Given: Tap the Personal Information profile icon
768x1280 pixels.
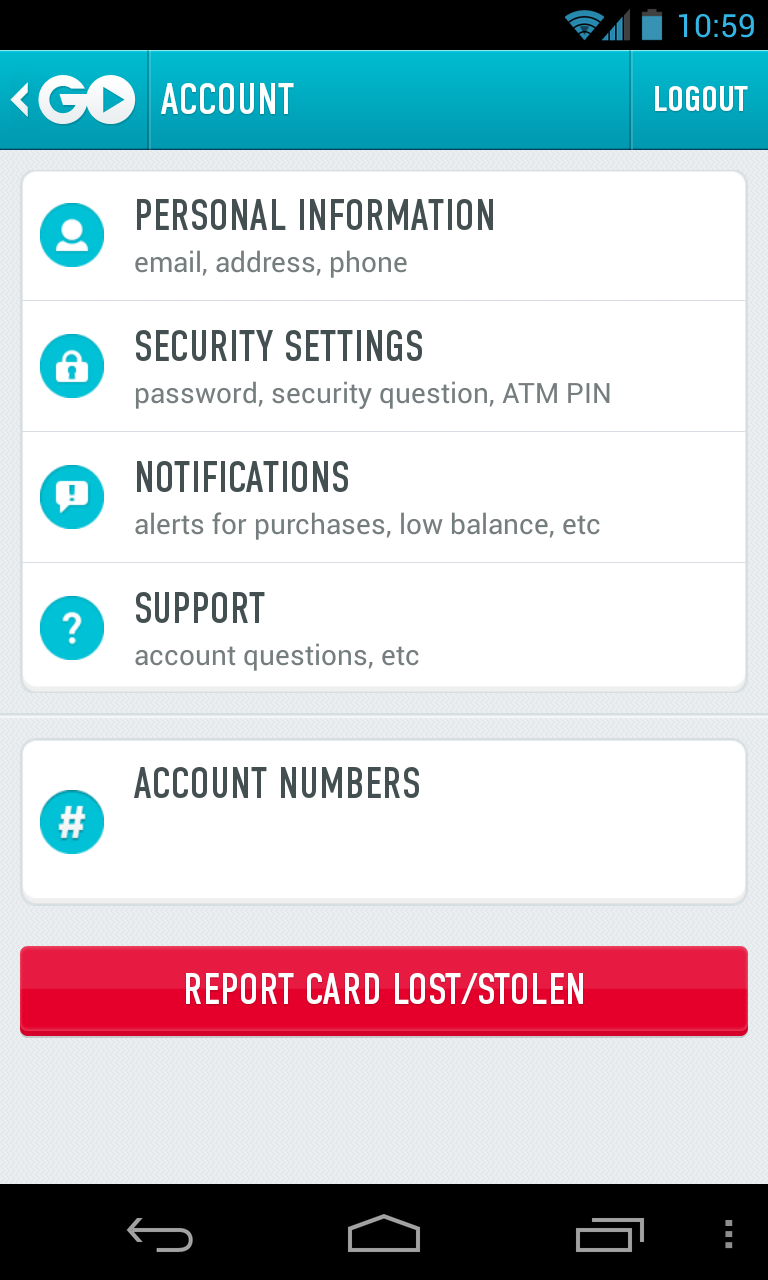Looking at the screenshot, I should [x=71, y=234].
